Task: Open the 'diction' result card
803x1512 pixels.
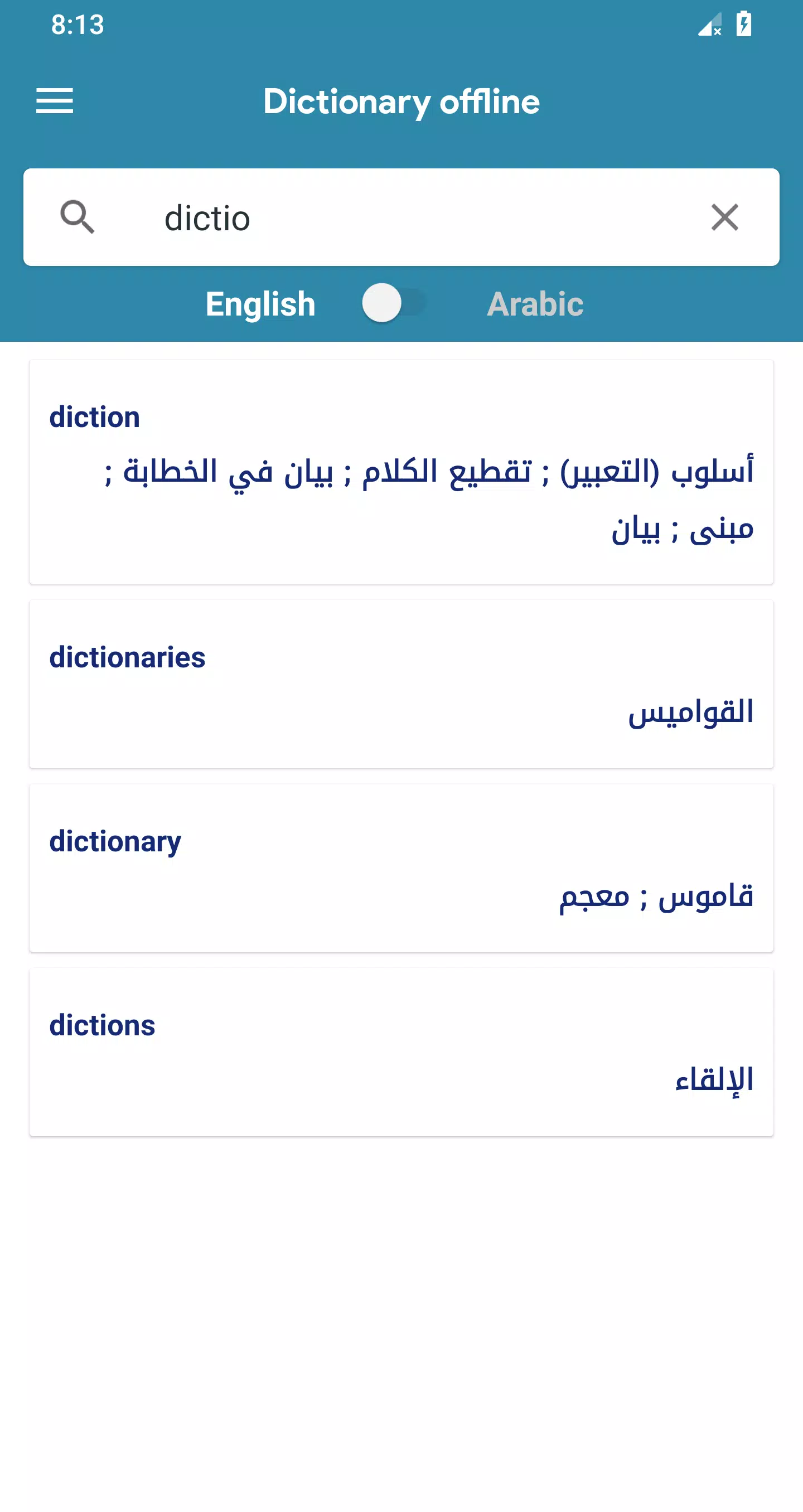Action: pyautogui.click(x=401, y=472)
